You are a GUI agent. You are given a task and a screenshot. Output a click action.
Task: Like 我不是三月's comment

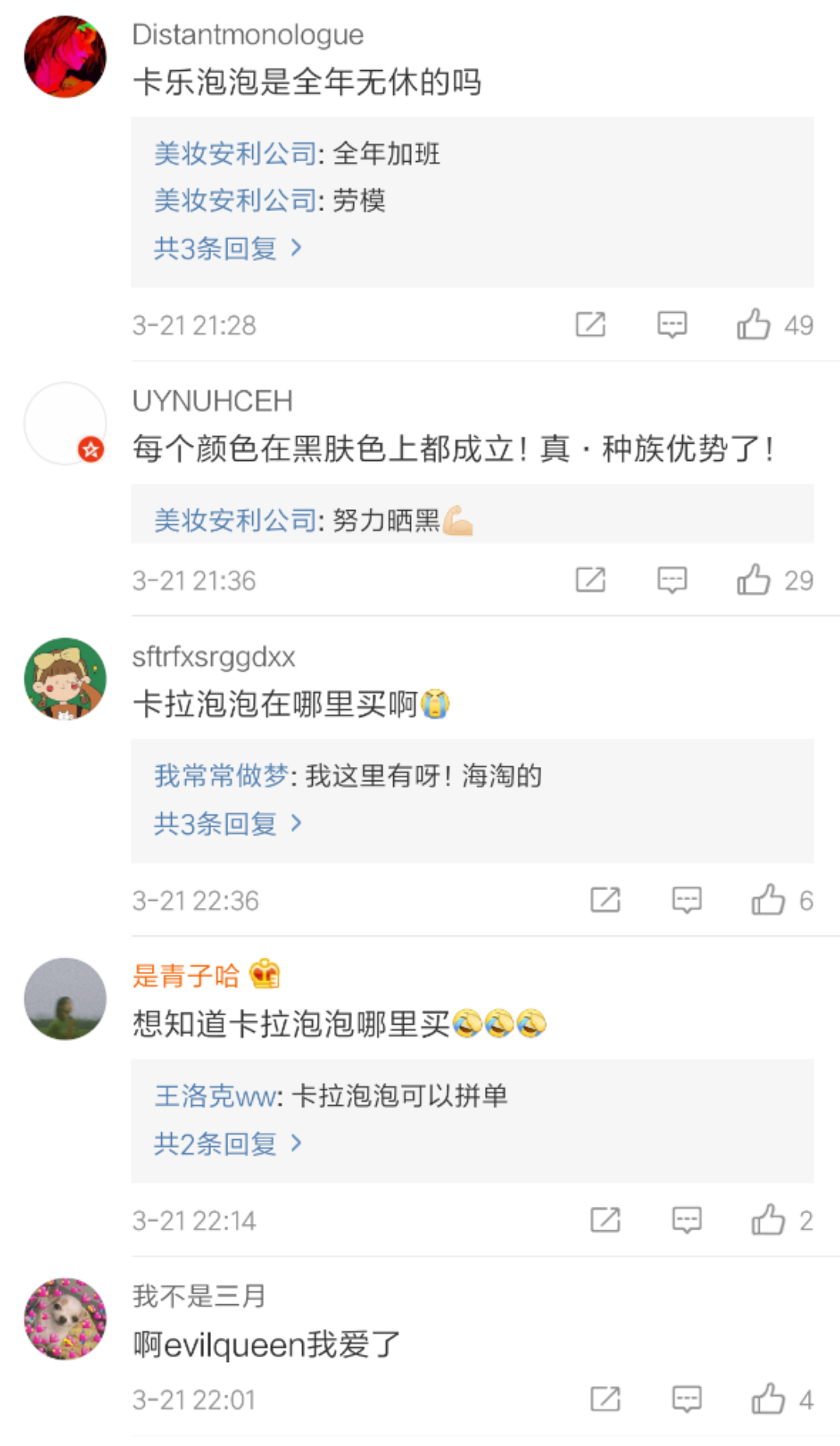point(768,1399)
